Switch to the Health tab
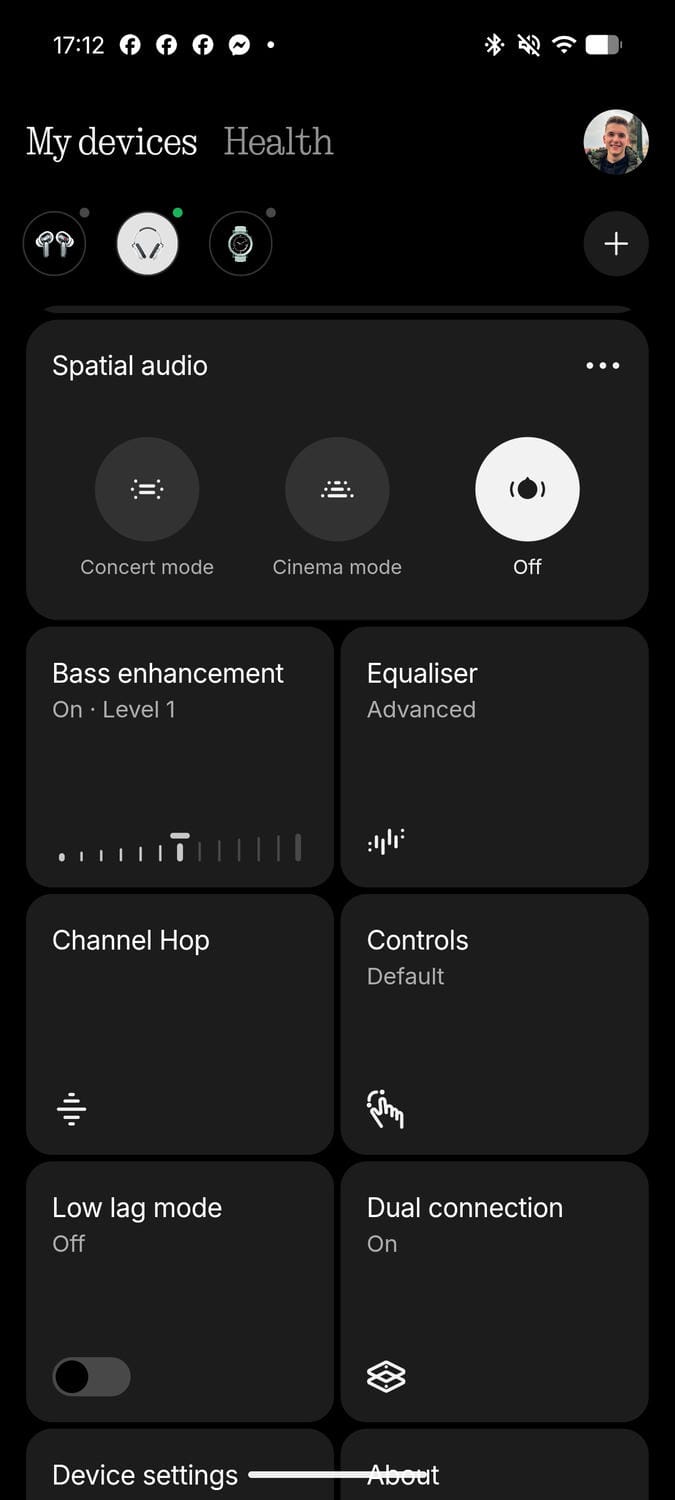Viewport: 675px width, 1500px height. [x=278, y=142]
